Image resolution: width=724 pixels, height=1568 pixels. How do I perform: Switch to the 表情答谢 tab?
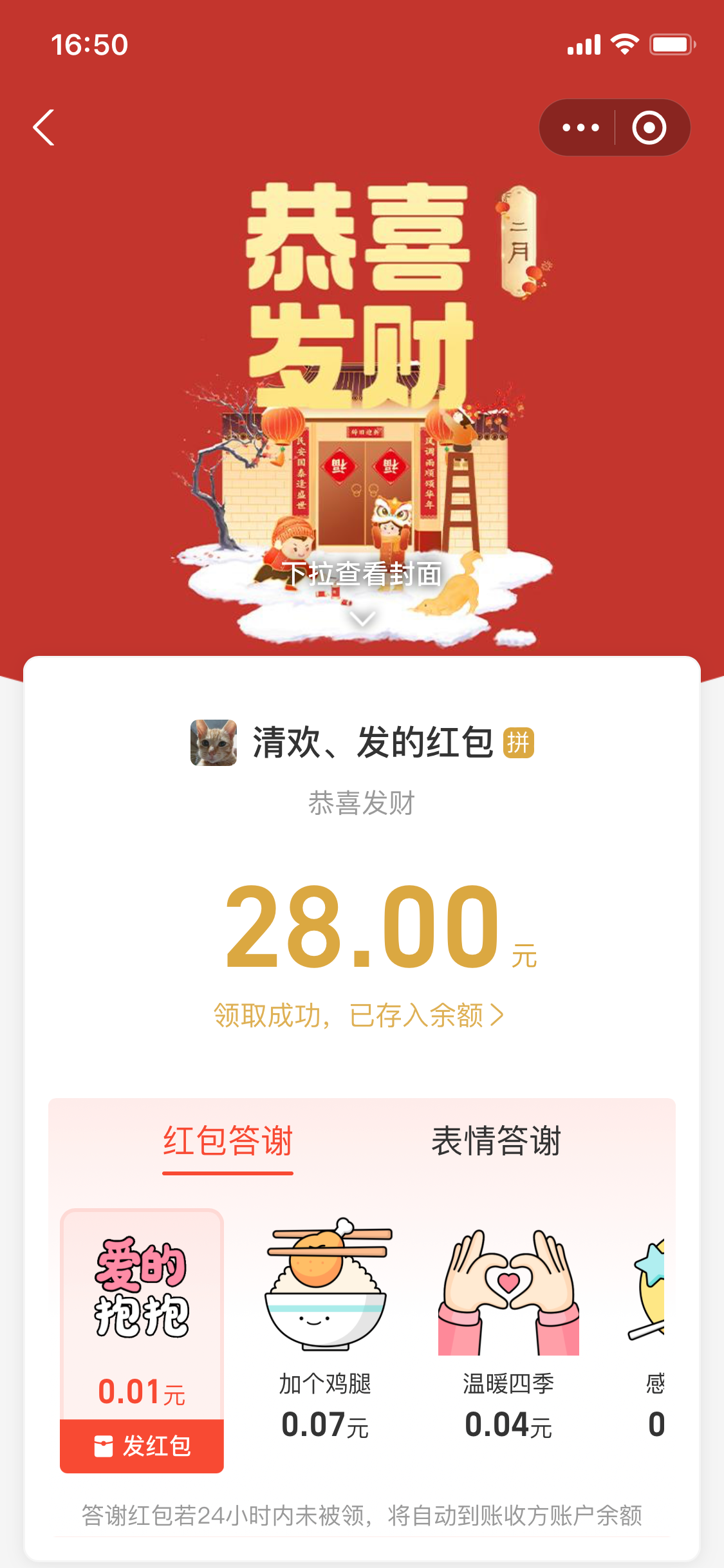click(x=496, y=1141)
